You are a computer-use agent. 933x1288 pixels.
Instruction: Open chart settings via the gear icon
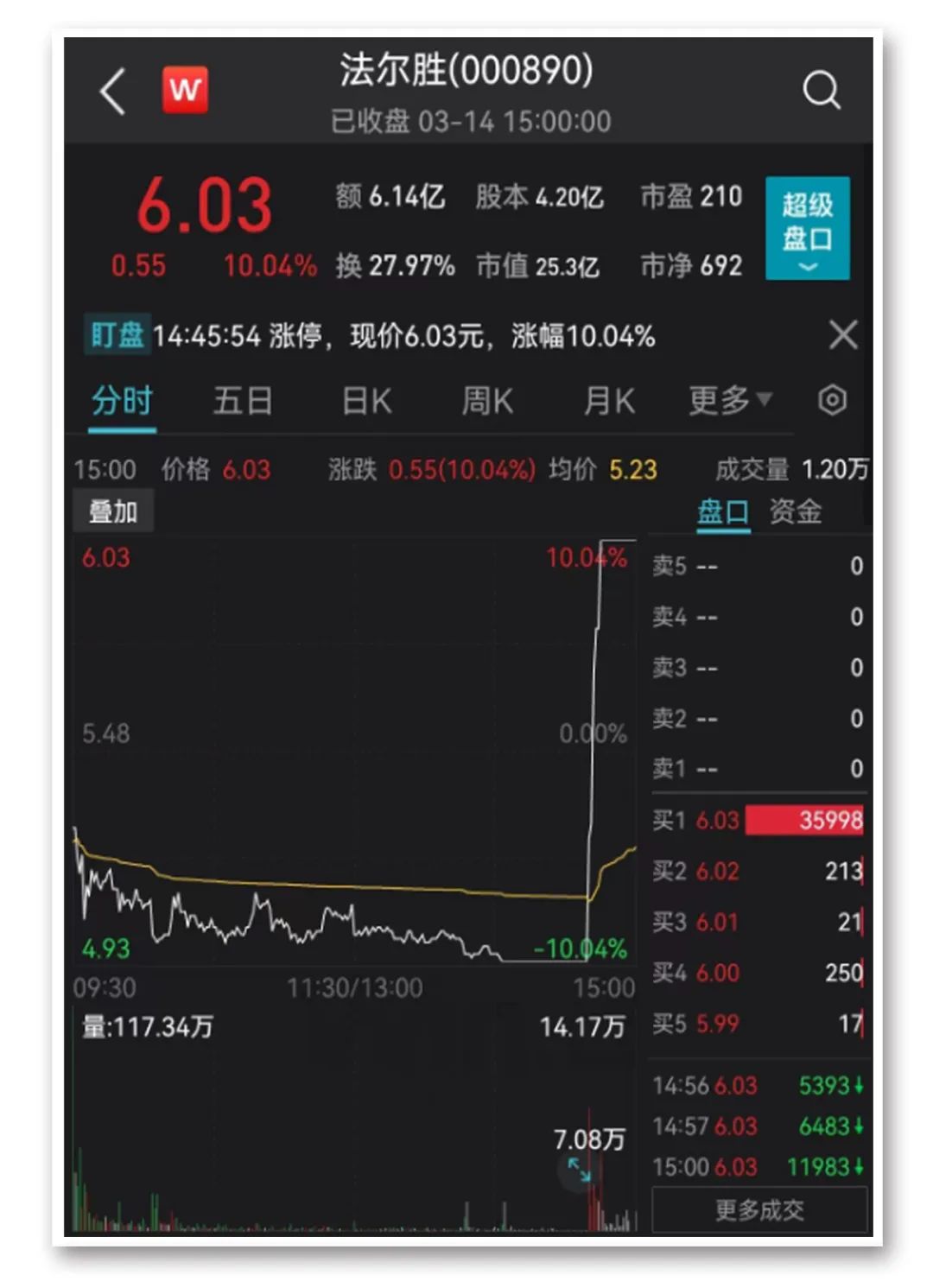(x=832, y=400)
